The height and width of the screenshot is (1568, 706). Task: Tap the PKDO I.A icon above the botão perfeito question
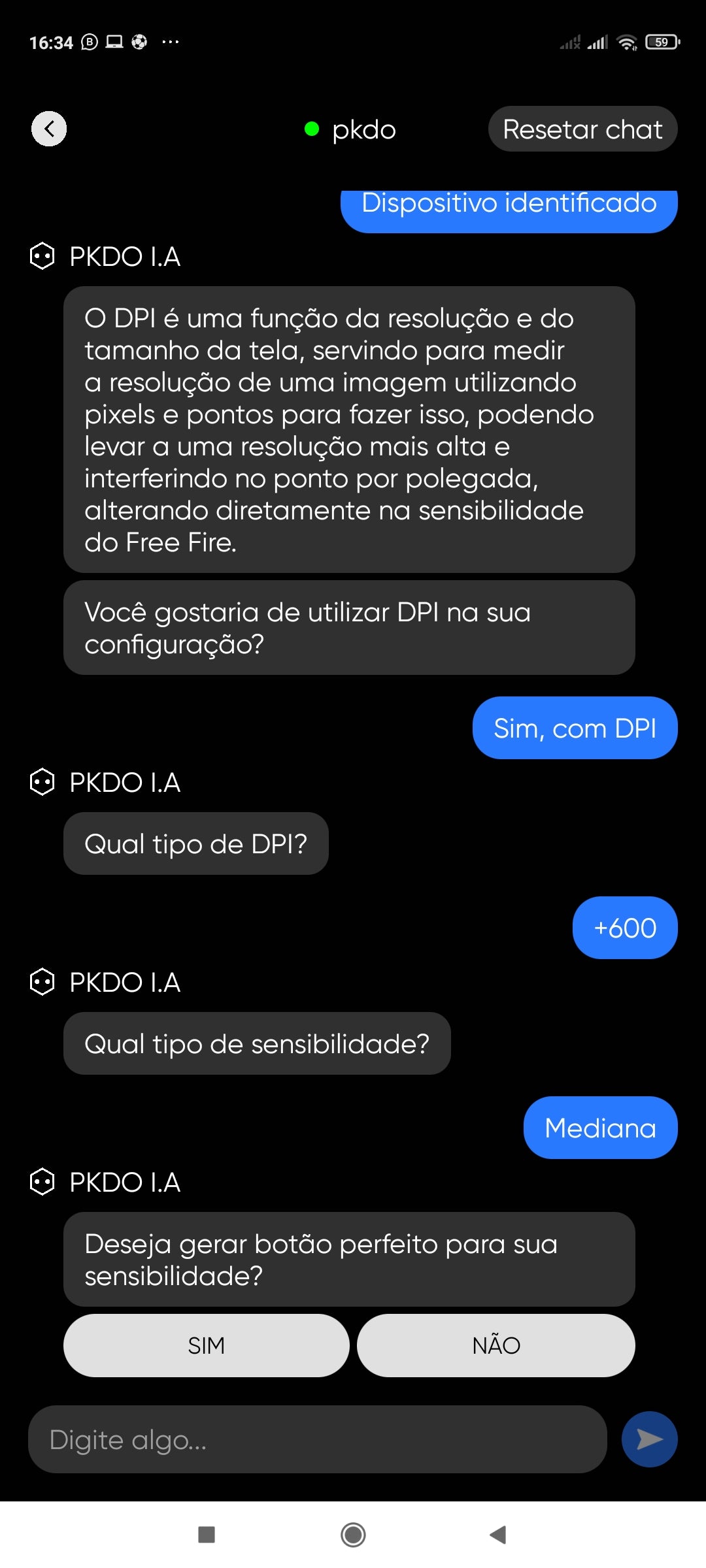pos(42,1183)
